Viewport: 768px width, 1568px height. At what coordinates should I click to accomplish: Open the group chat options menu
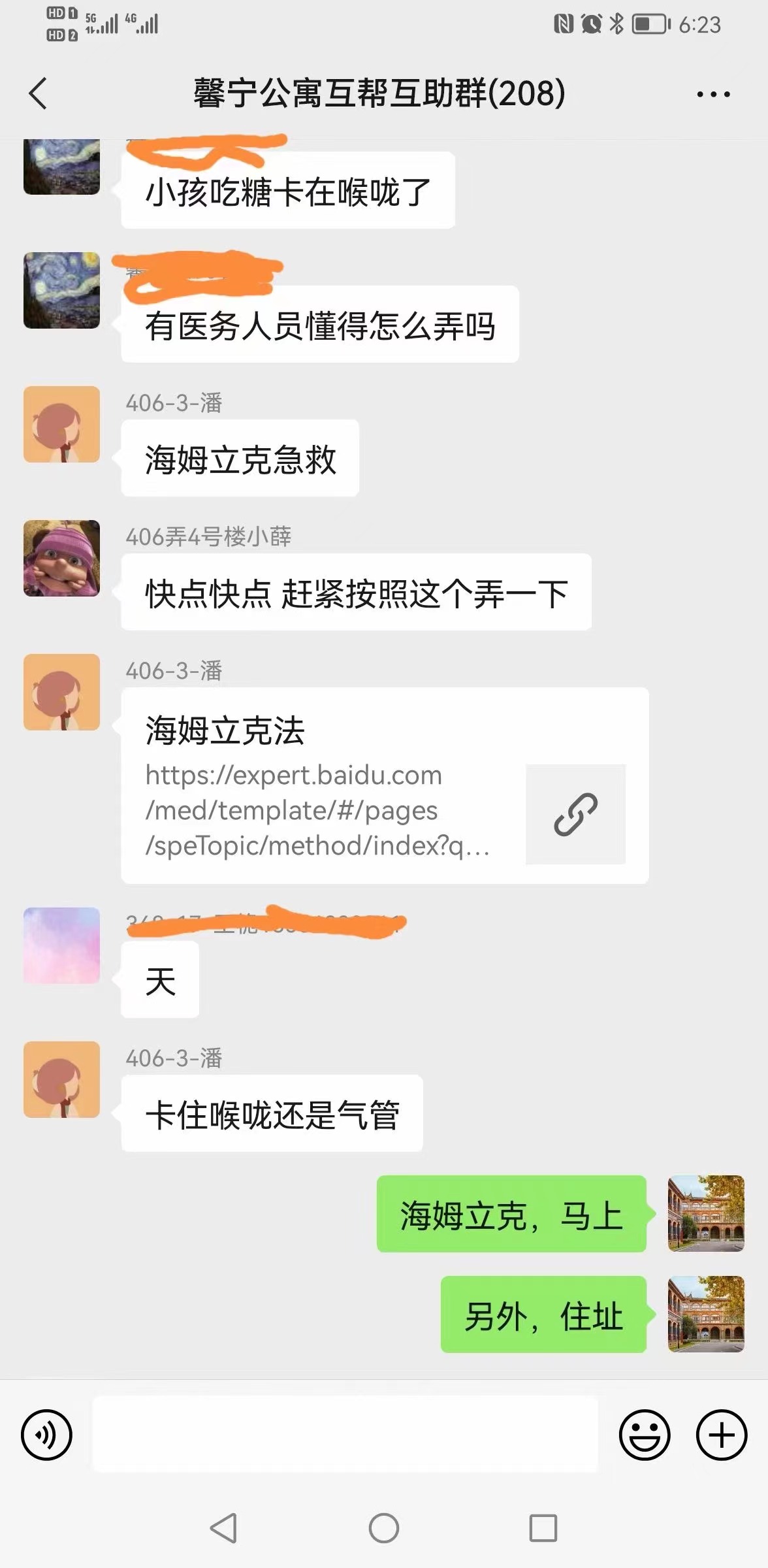tap(713, 95)
